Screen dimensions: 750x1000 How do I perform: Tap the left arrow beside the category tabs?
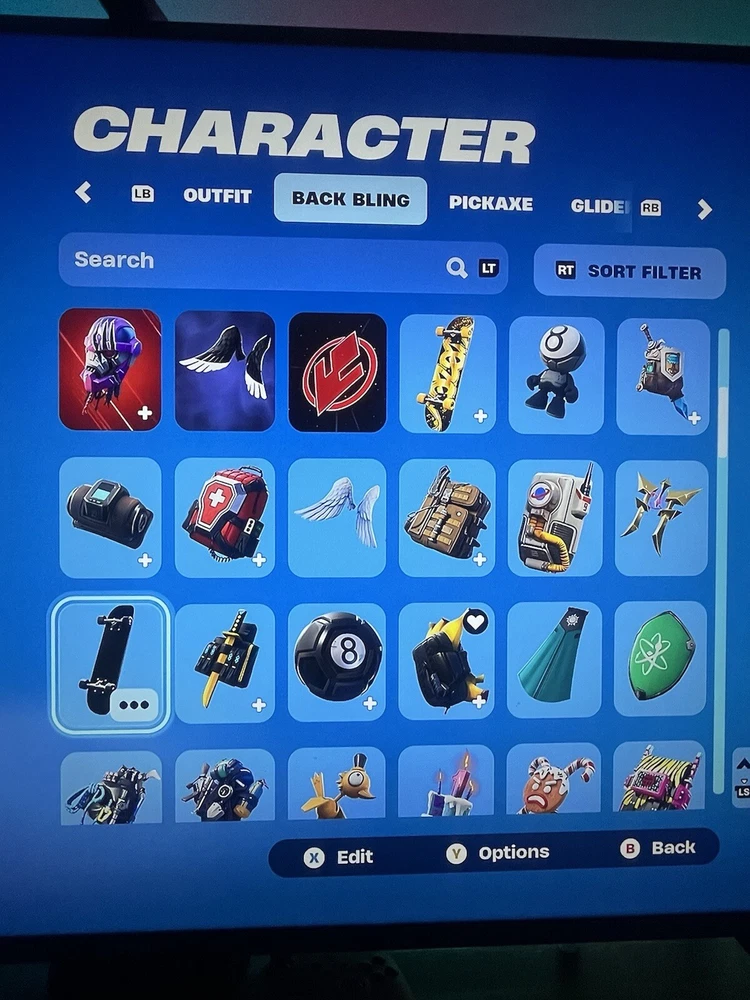(84, 191)
